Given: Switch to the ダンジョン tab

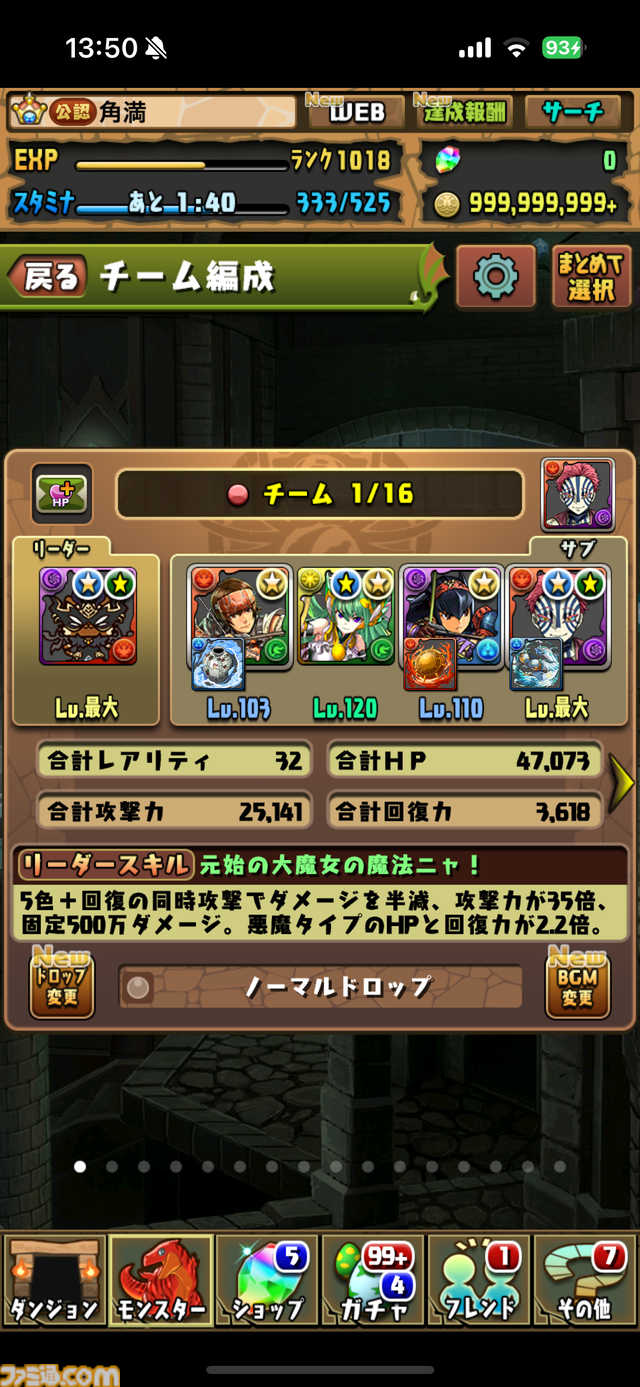Looking at the screenshot, I should click(54, 1280).
